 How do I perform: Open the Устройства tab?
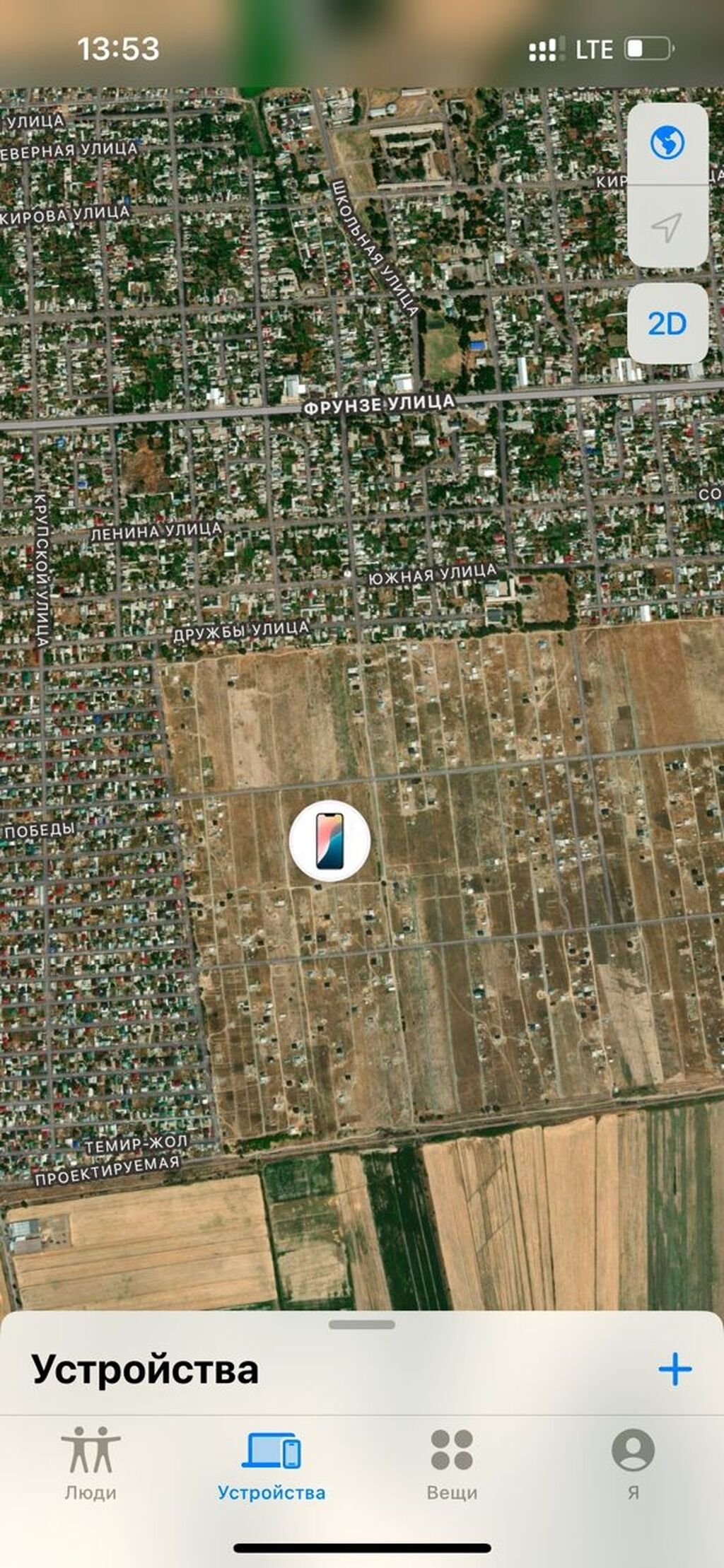tap(271, 1463)
